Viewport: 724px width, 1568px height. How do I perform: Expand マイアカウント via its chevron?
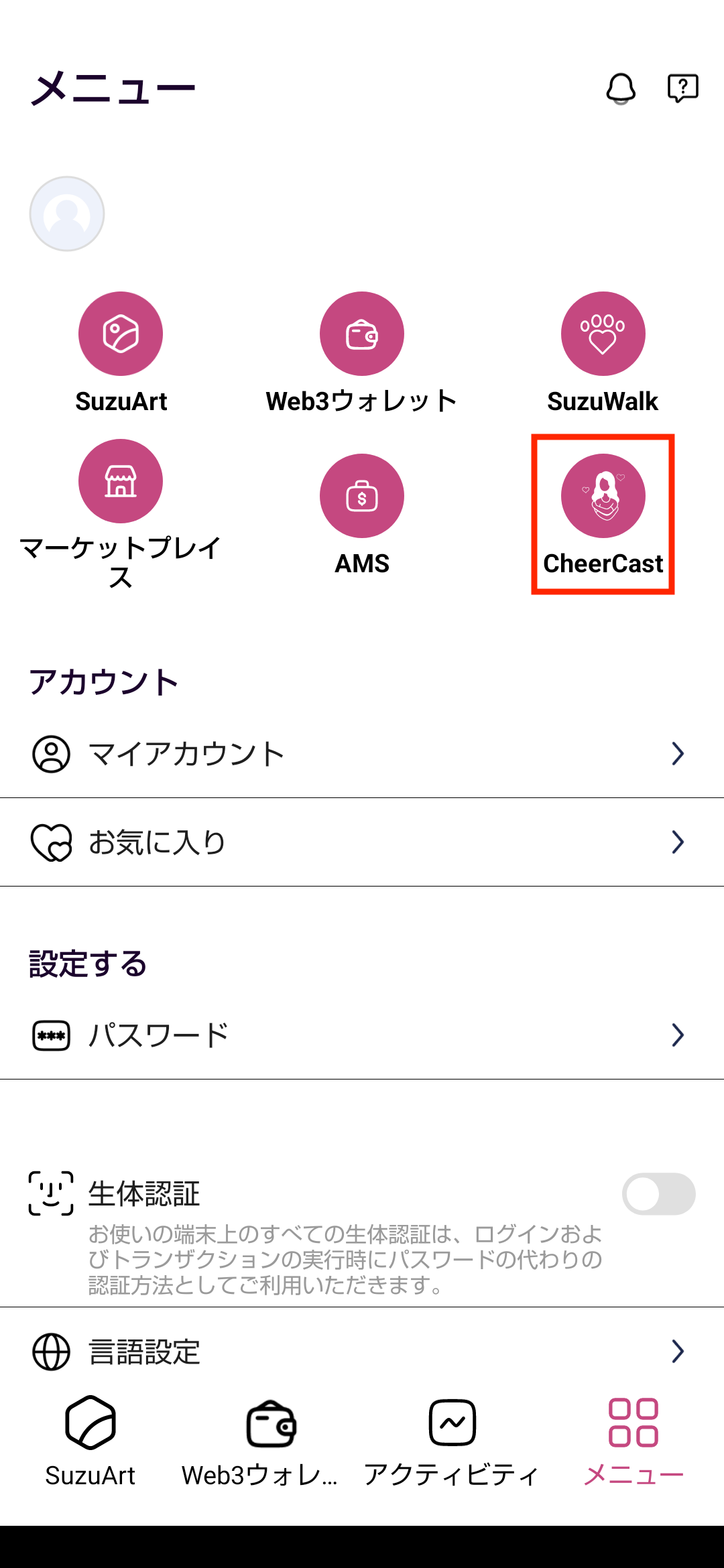(678, 753)
